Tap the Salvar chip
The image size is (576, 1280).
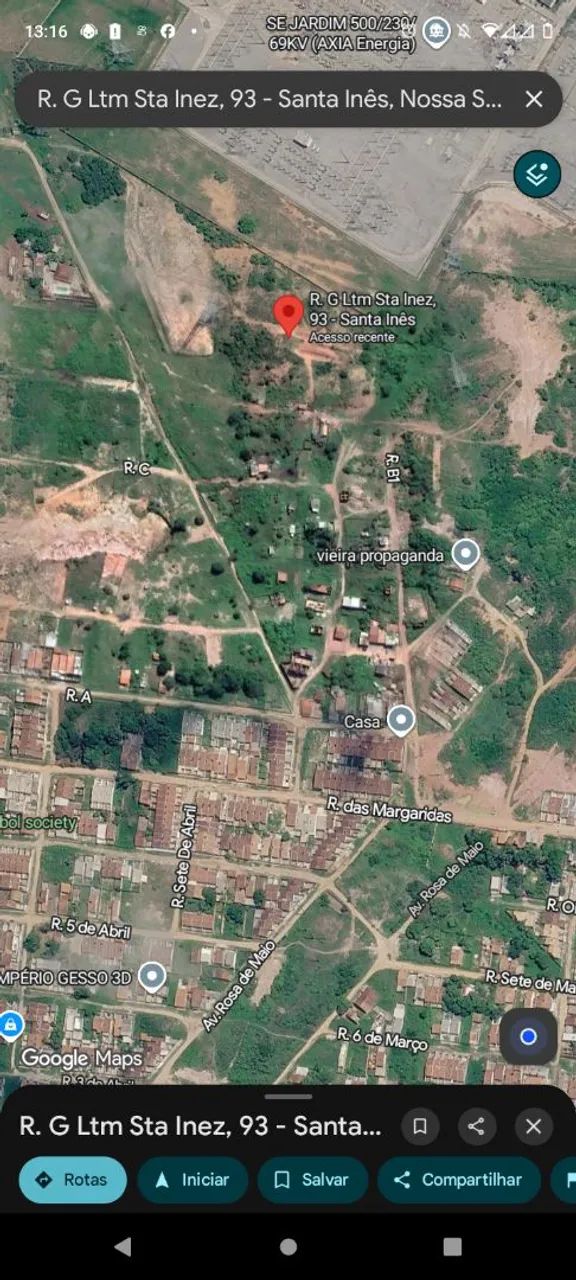pyautogui.click(x=313, y=1180)
